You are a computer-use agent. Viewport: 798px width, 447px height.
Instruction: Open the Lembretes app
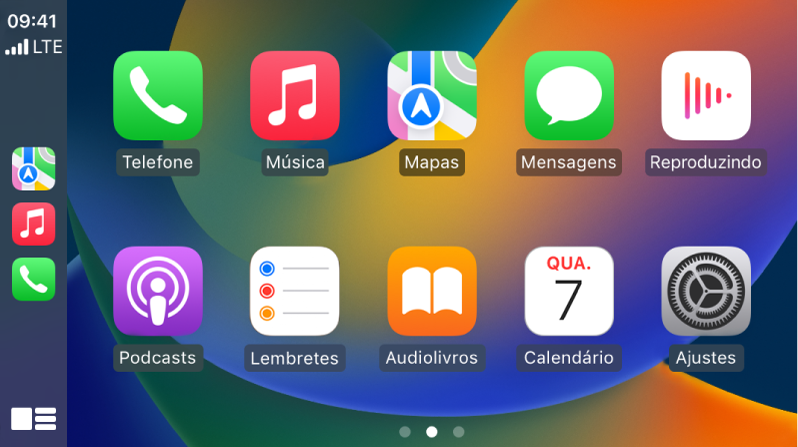[295, 290]
